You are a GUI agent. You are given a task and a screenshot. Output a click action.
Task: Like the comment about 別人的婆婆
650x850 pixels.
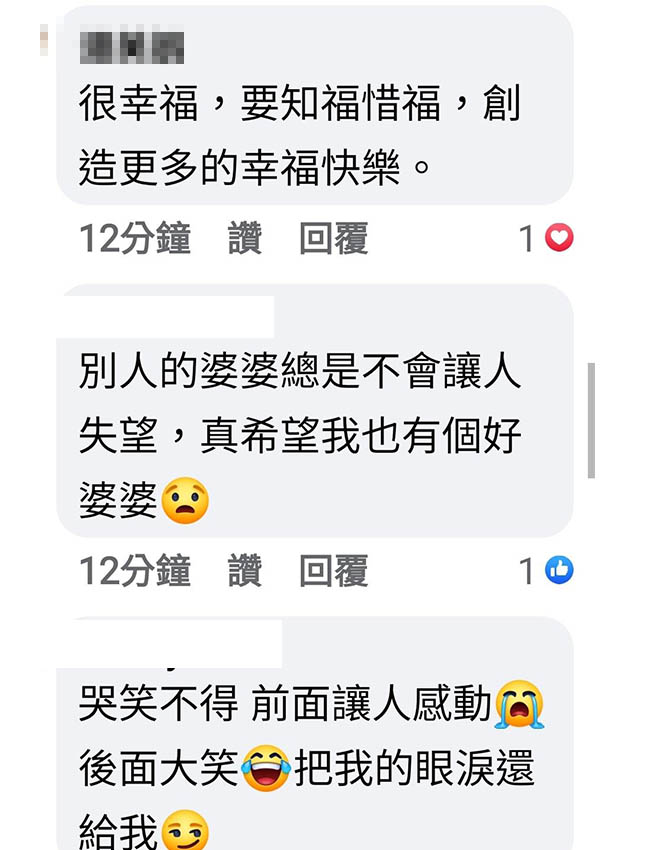tap(245, 571)
